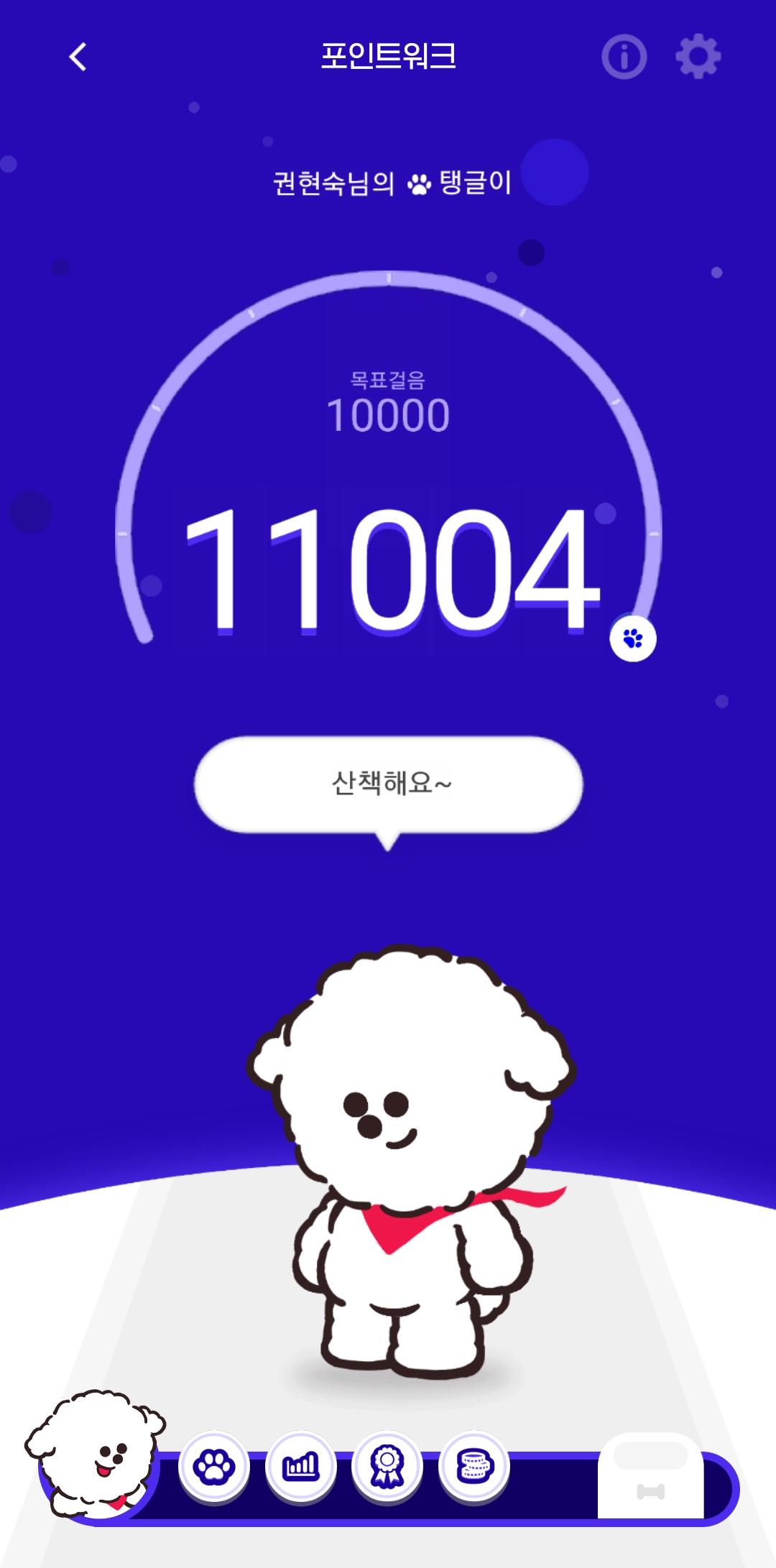Open the dog bone food bowl
776x1568 pixels.
pyautogui.click(x=651, y=1480)
